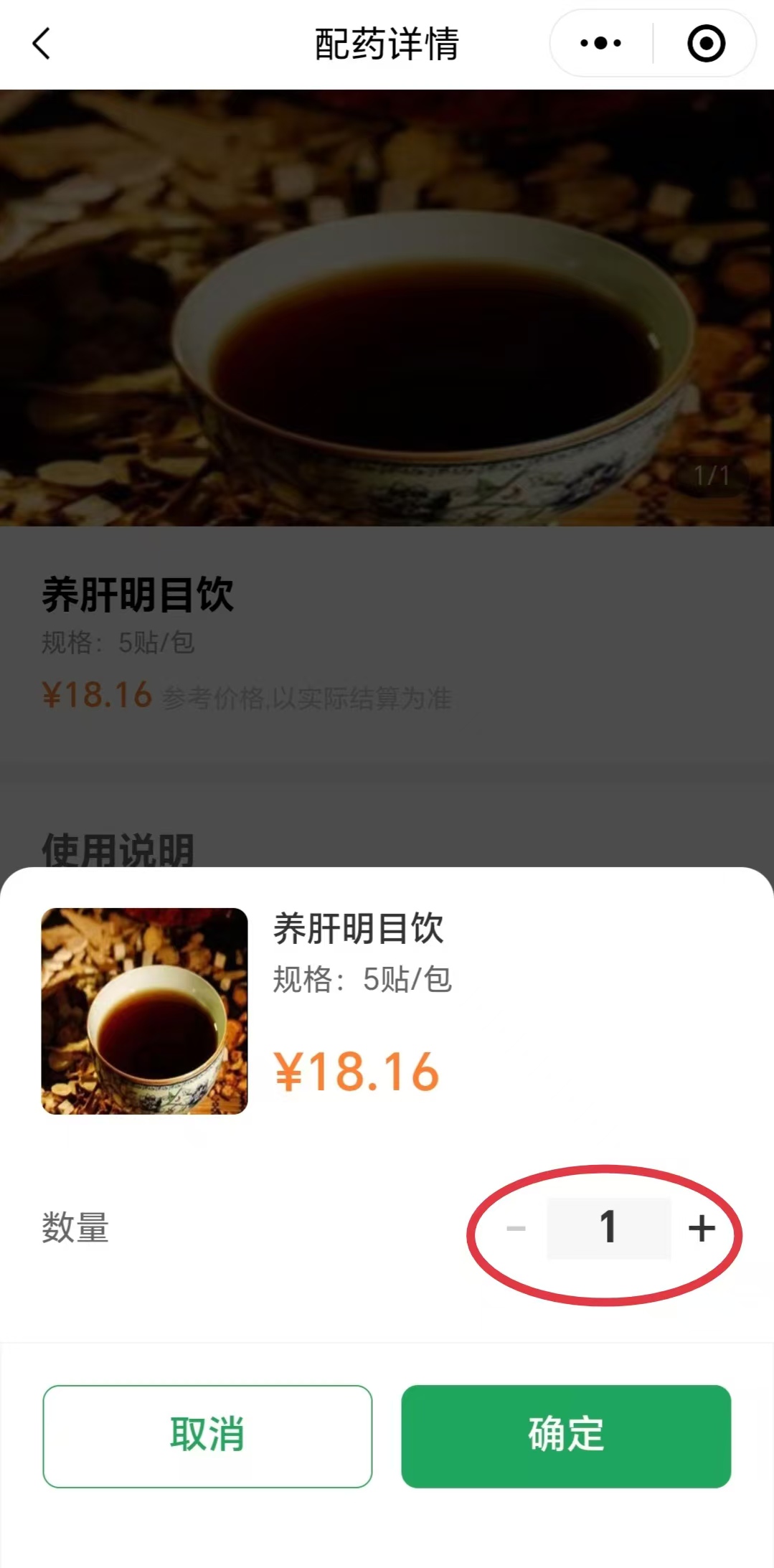The height and width of the screenshot is (1568, 774).
Task: Open the mini program more options menu
Action: click(x=601, y=44)
